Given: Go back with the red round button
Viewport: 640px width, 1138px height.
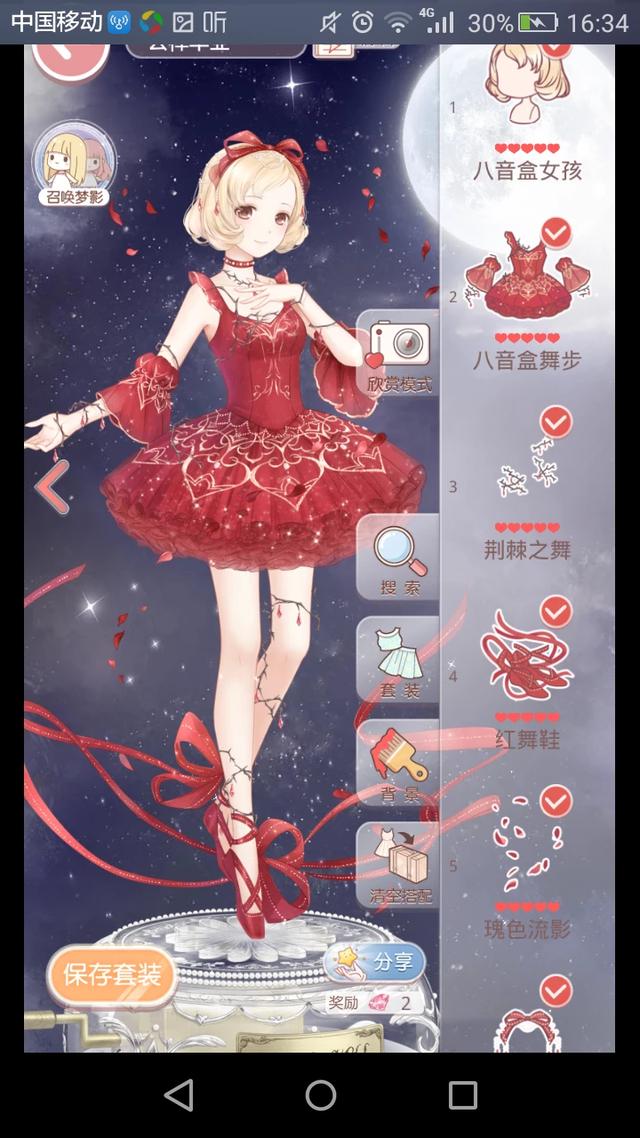Looking at the screenshot, I should [x=70, y=61].
